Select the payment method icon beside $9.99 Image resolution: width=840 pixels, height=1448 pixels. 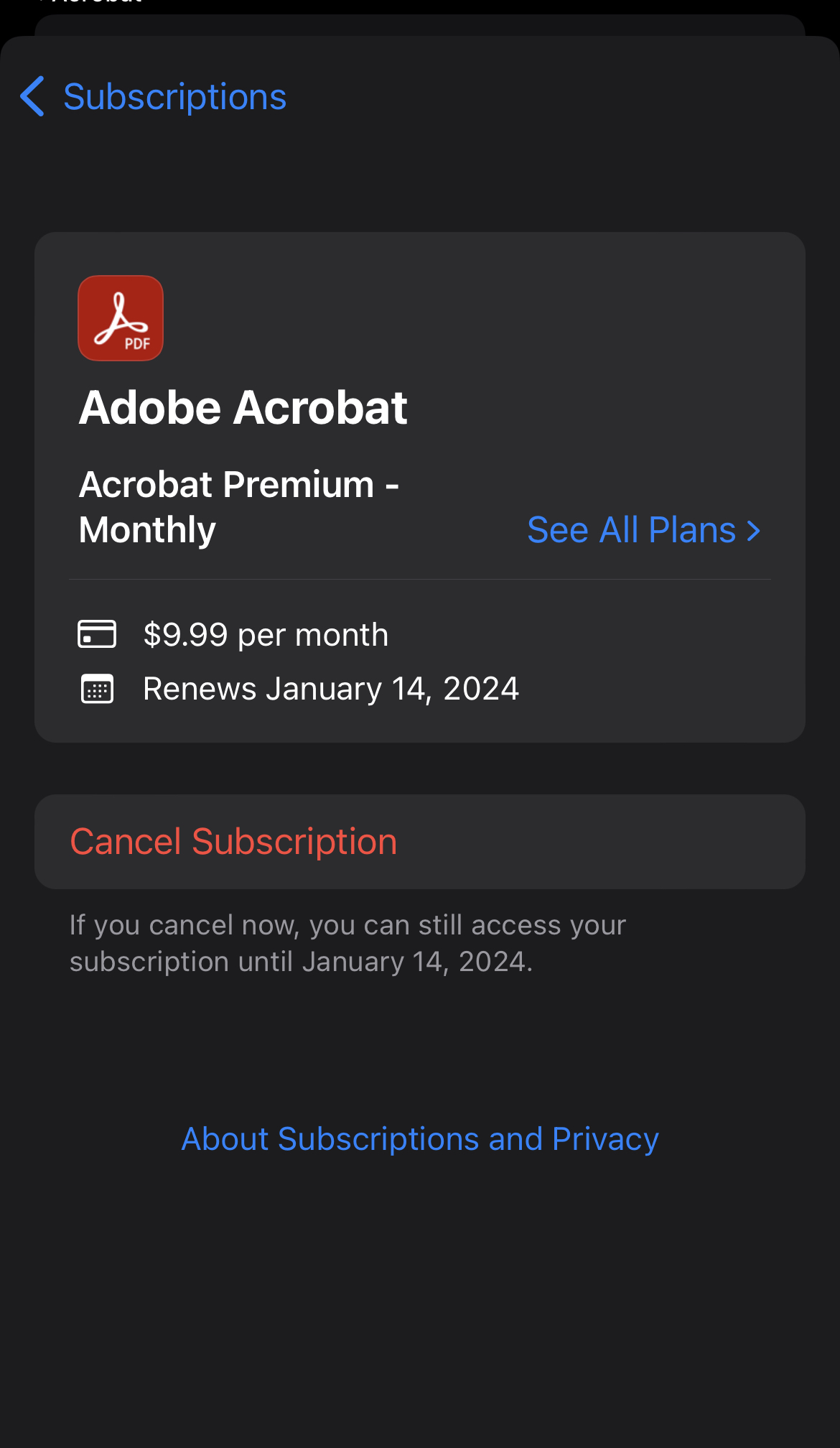tap(96, 633)
